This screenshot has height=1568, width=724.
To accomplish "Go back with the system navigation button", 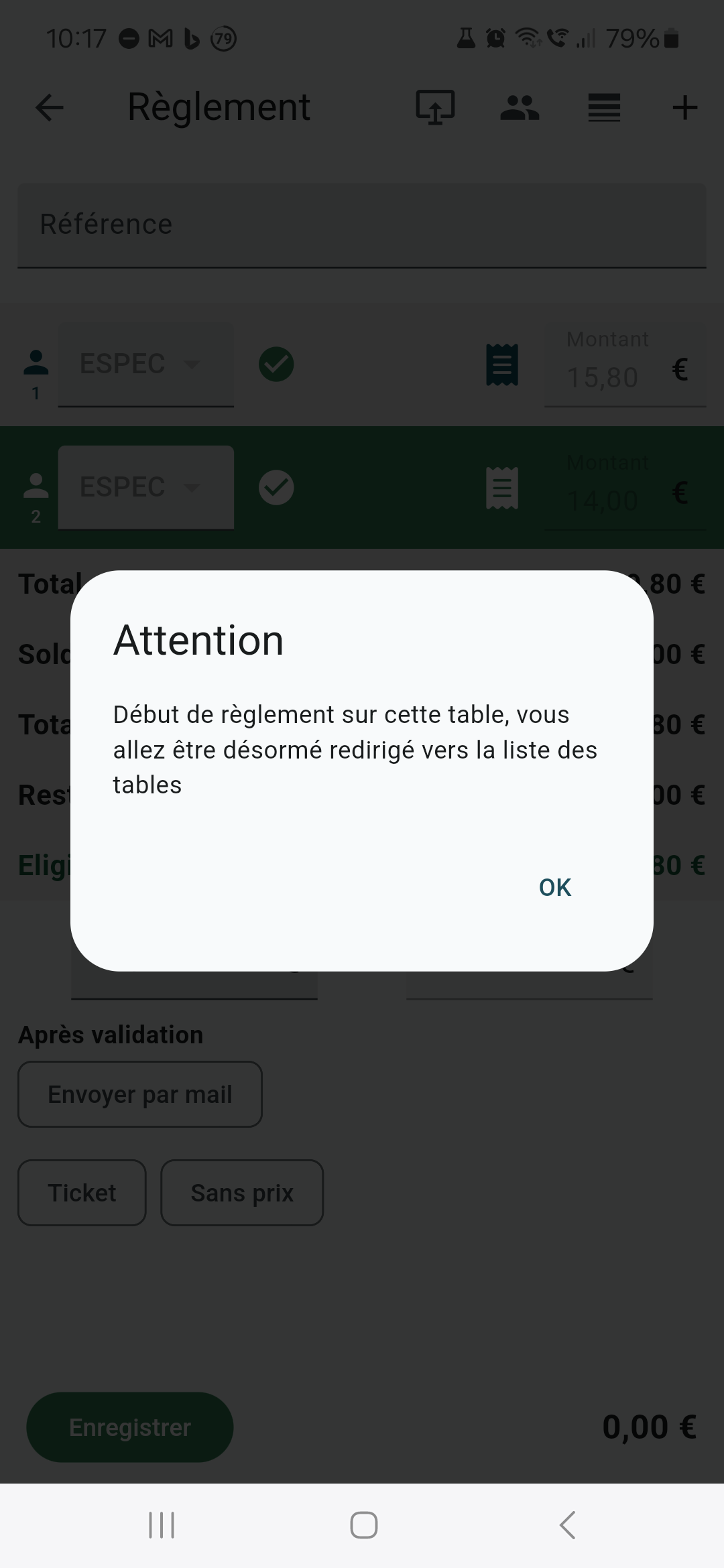I will click(567, 1525).
